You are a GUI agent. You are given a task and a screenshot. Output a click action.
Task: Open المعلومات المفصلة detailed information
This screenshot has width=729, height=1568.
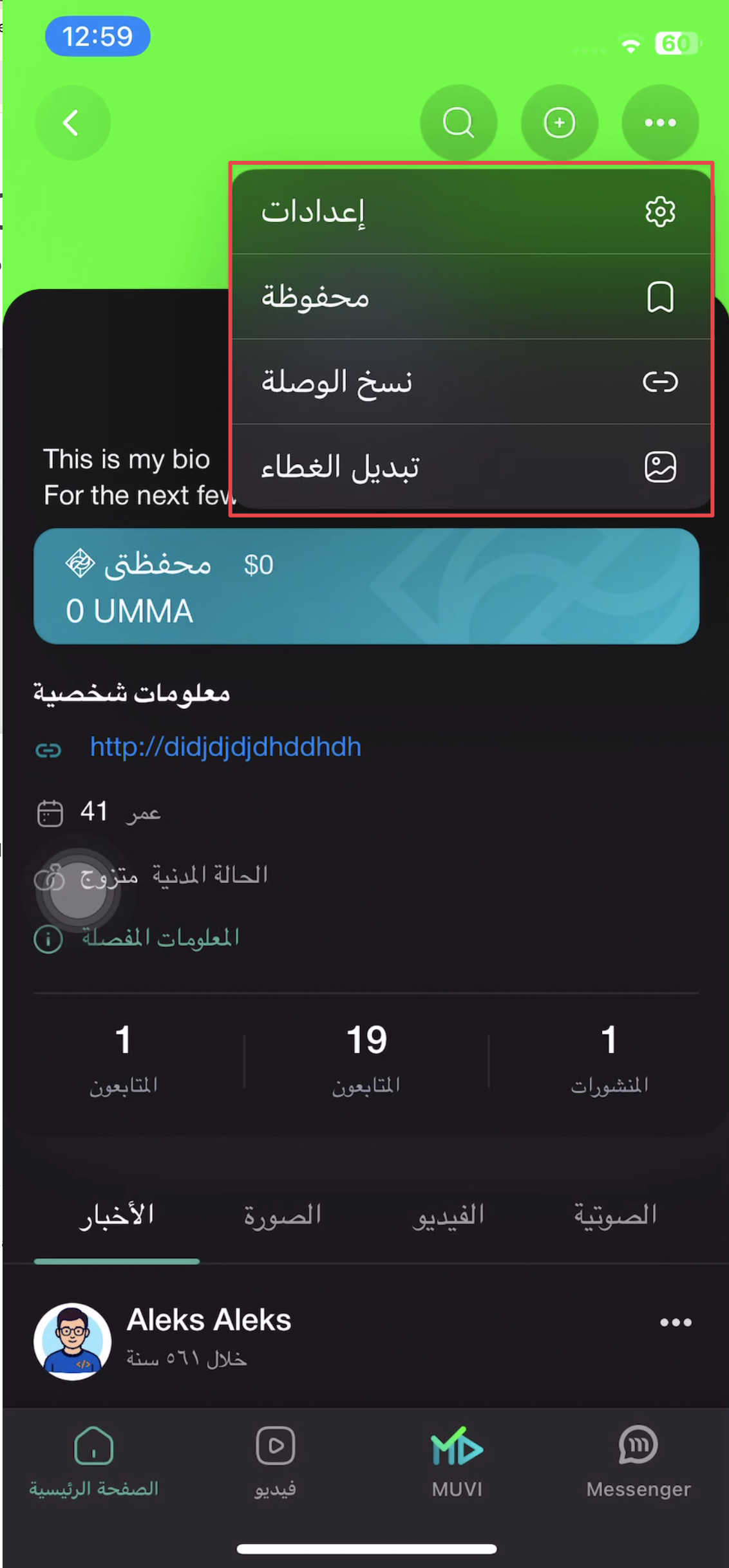click(160, 938)
